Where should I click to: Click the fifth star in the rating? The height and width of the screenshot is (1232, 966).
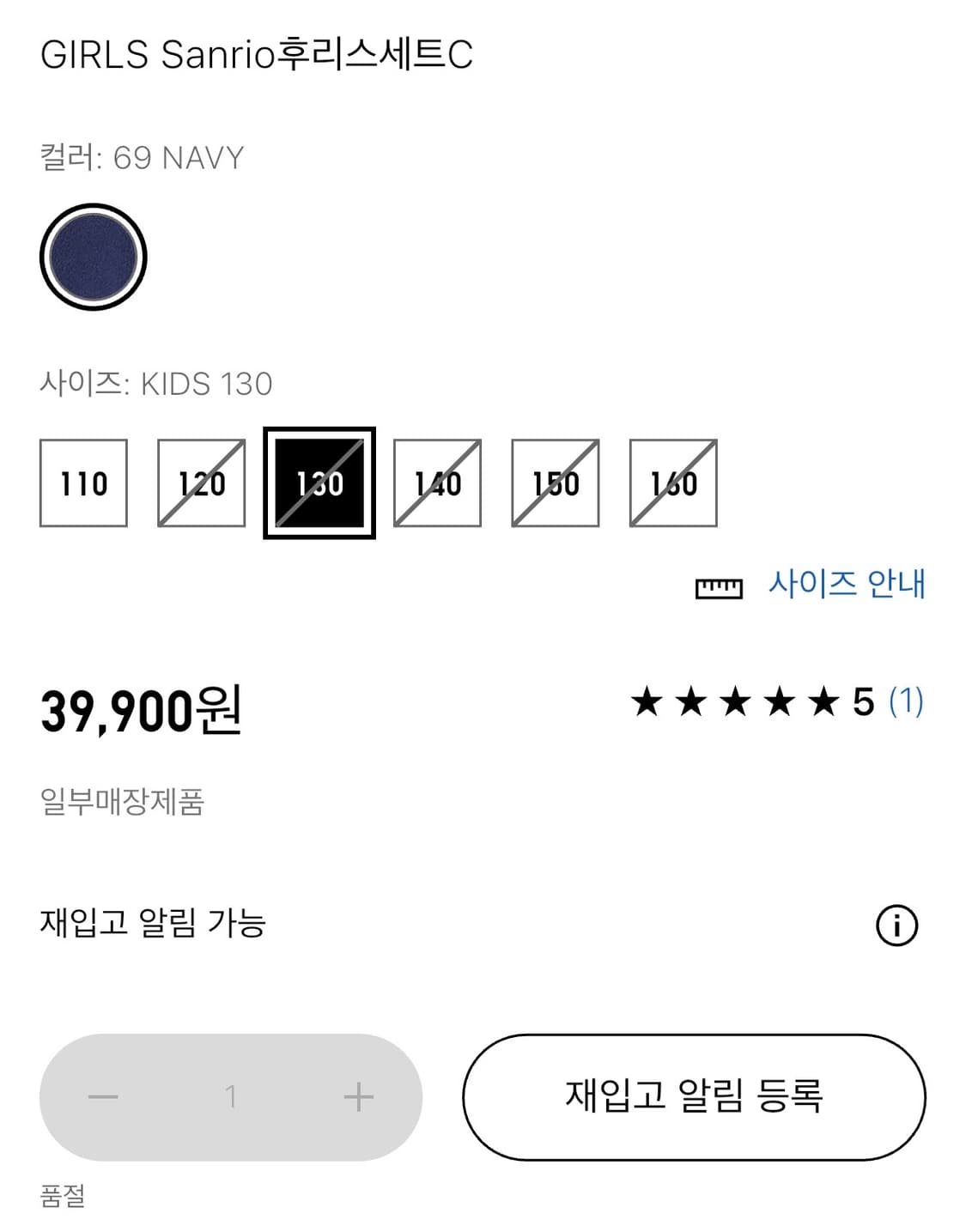[822, 703]
